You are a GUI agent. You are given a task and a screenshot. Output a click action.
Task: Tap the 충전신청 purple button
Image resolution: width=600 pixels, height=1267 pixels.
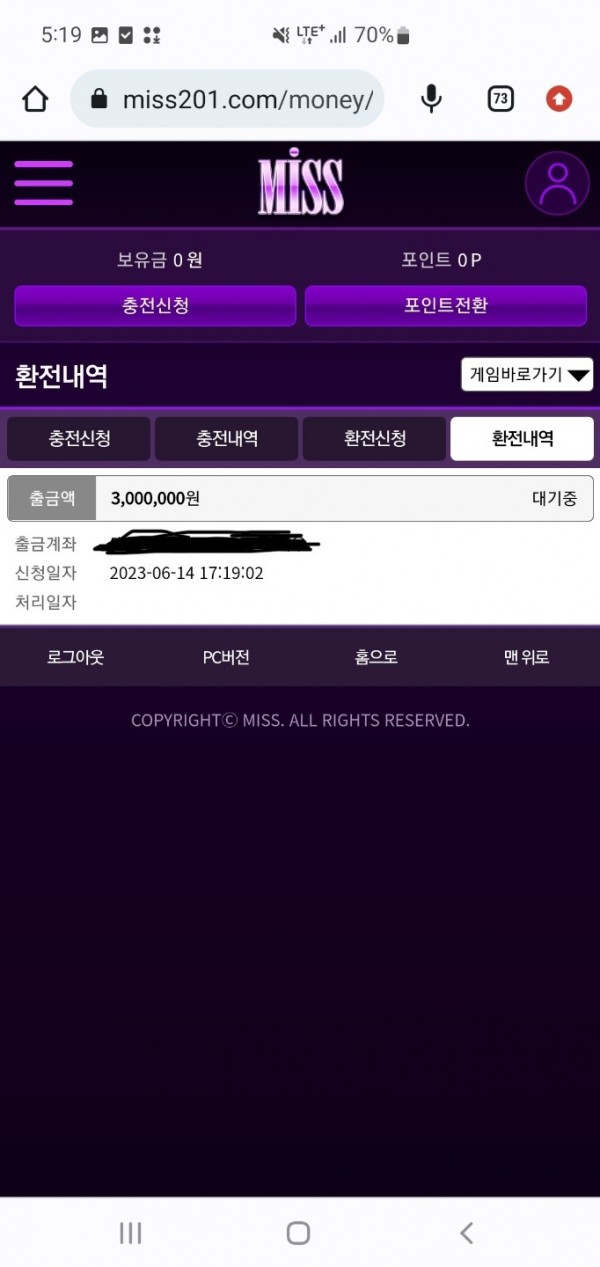coord(155,306)
